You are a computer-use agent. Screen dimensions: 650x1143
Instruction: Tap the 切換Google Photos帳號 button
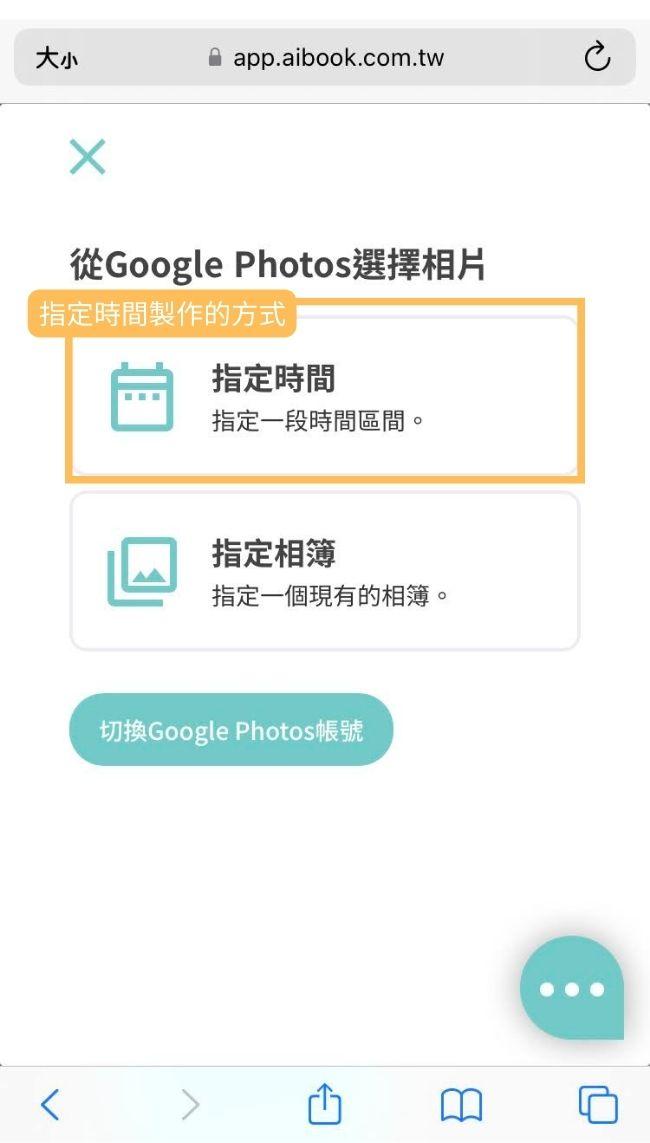pyautogui.click(x=231, y=730)
